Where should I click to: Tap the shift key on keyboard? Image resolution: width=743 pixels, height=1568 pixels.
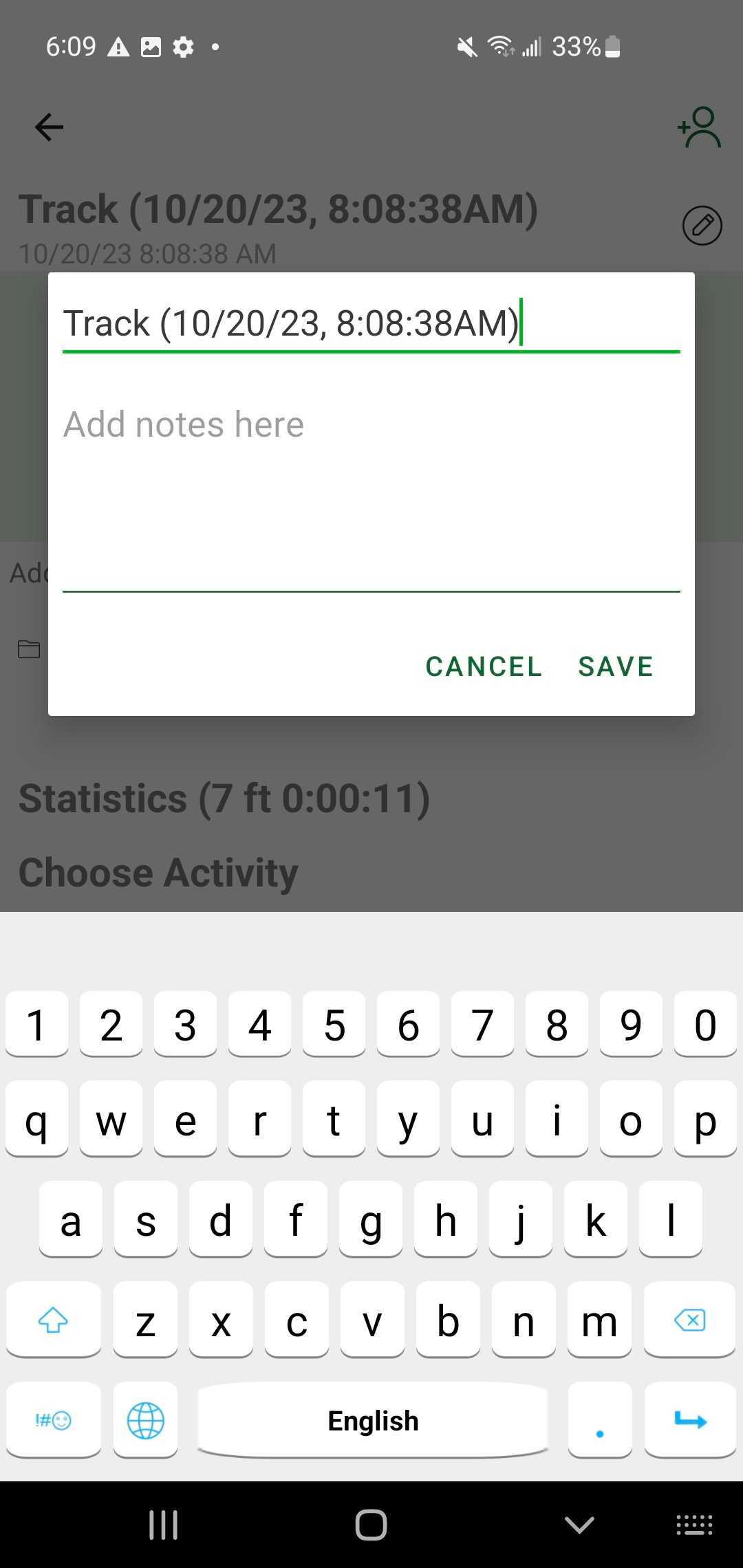(x=53, y=1320)
